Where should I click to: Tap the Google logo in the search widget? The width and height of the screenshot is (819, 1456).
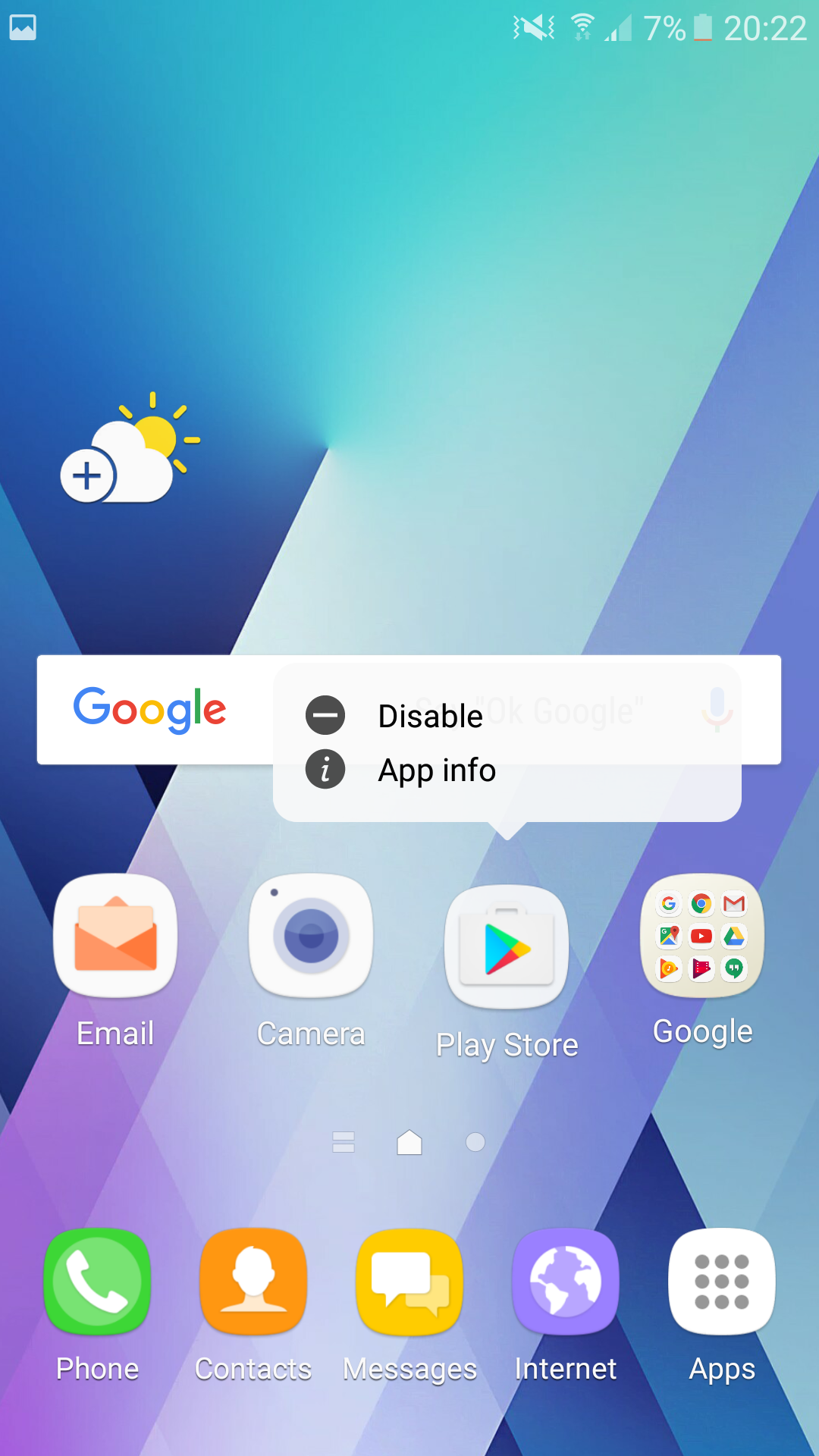coord(150,710)
